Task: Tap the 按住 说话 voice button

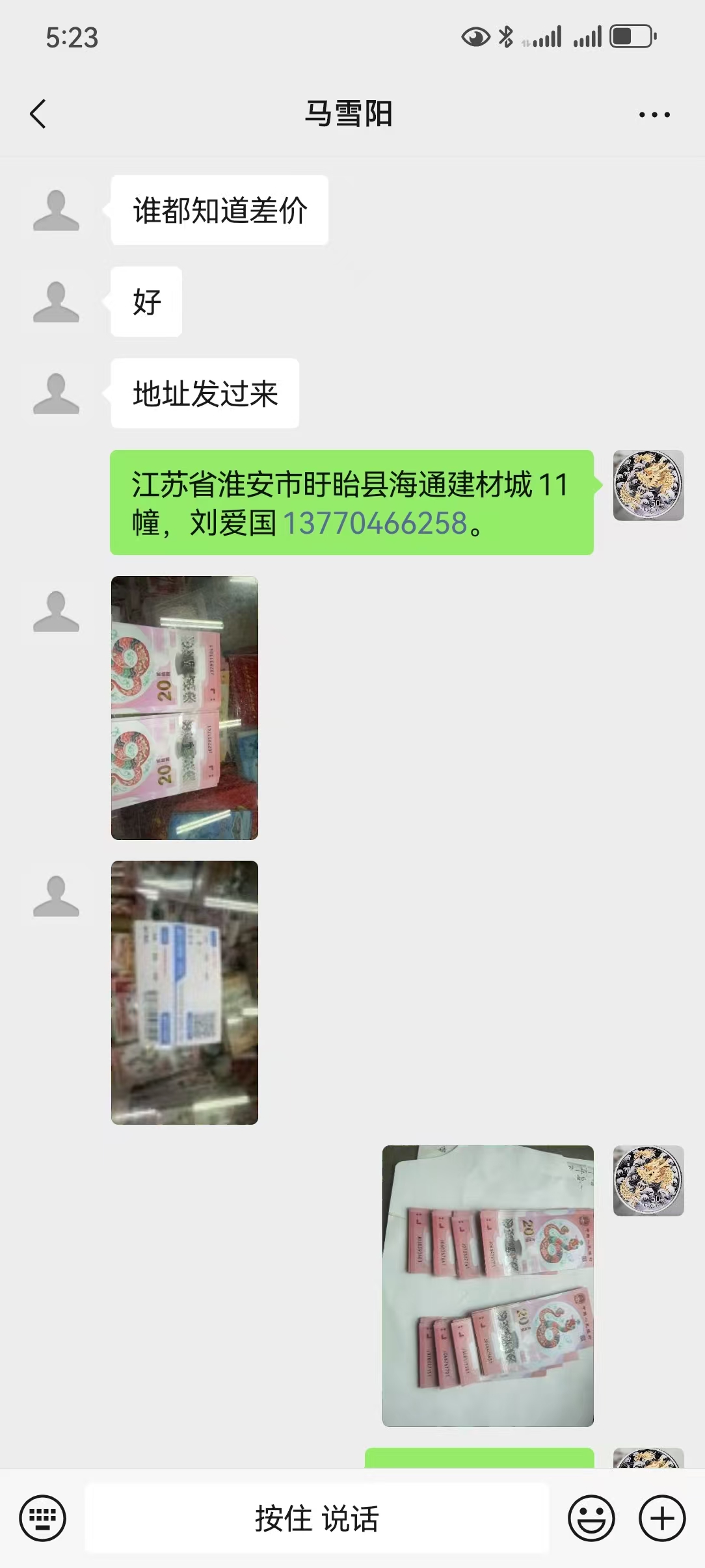Action: tap(317, 1519)
